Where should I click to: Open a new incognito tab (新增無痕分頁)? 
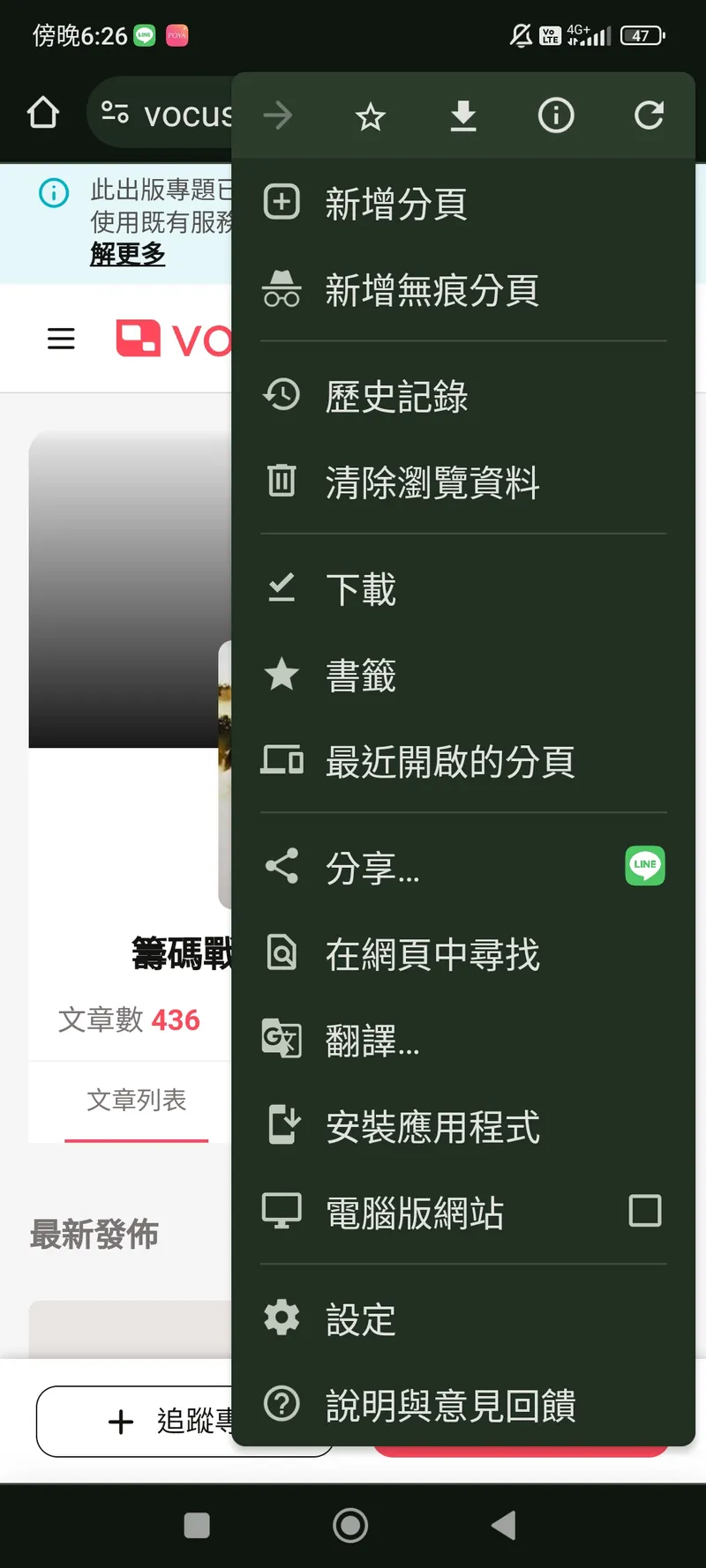(432, 290)
